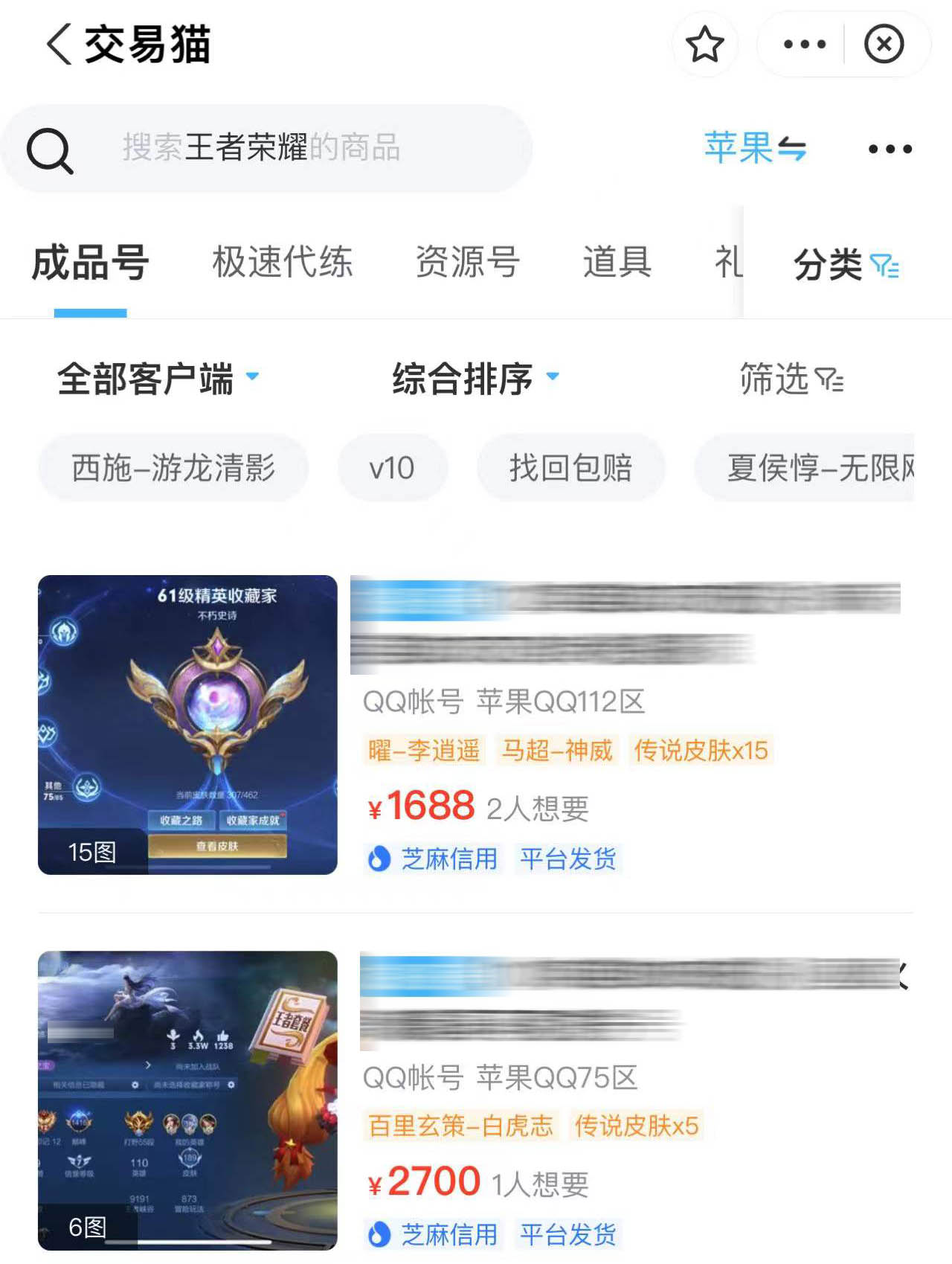Select the v10 chip

(392, 468)
